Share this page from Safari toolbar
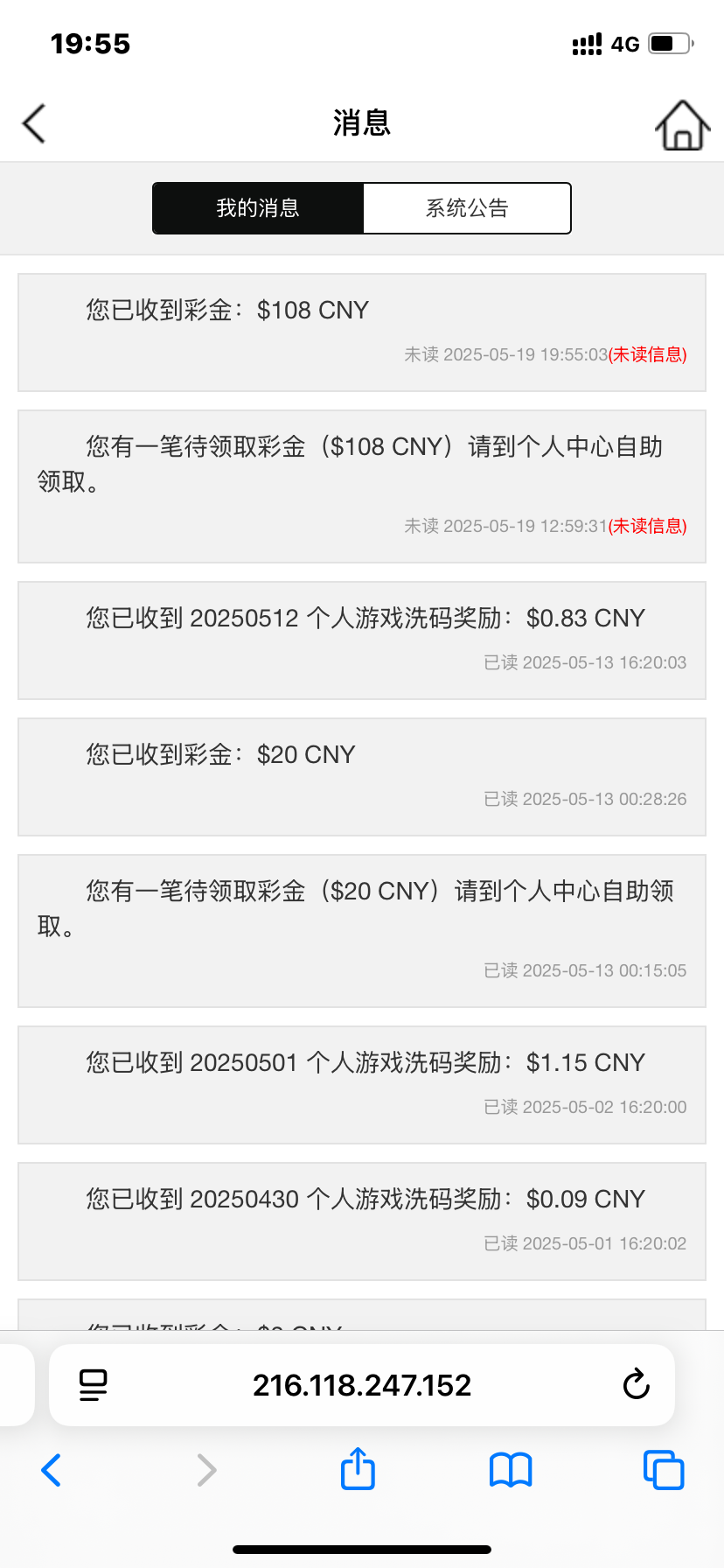 point(358,1469)
